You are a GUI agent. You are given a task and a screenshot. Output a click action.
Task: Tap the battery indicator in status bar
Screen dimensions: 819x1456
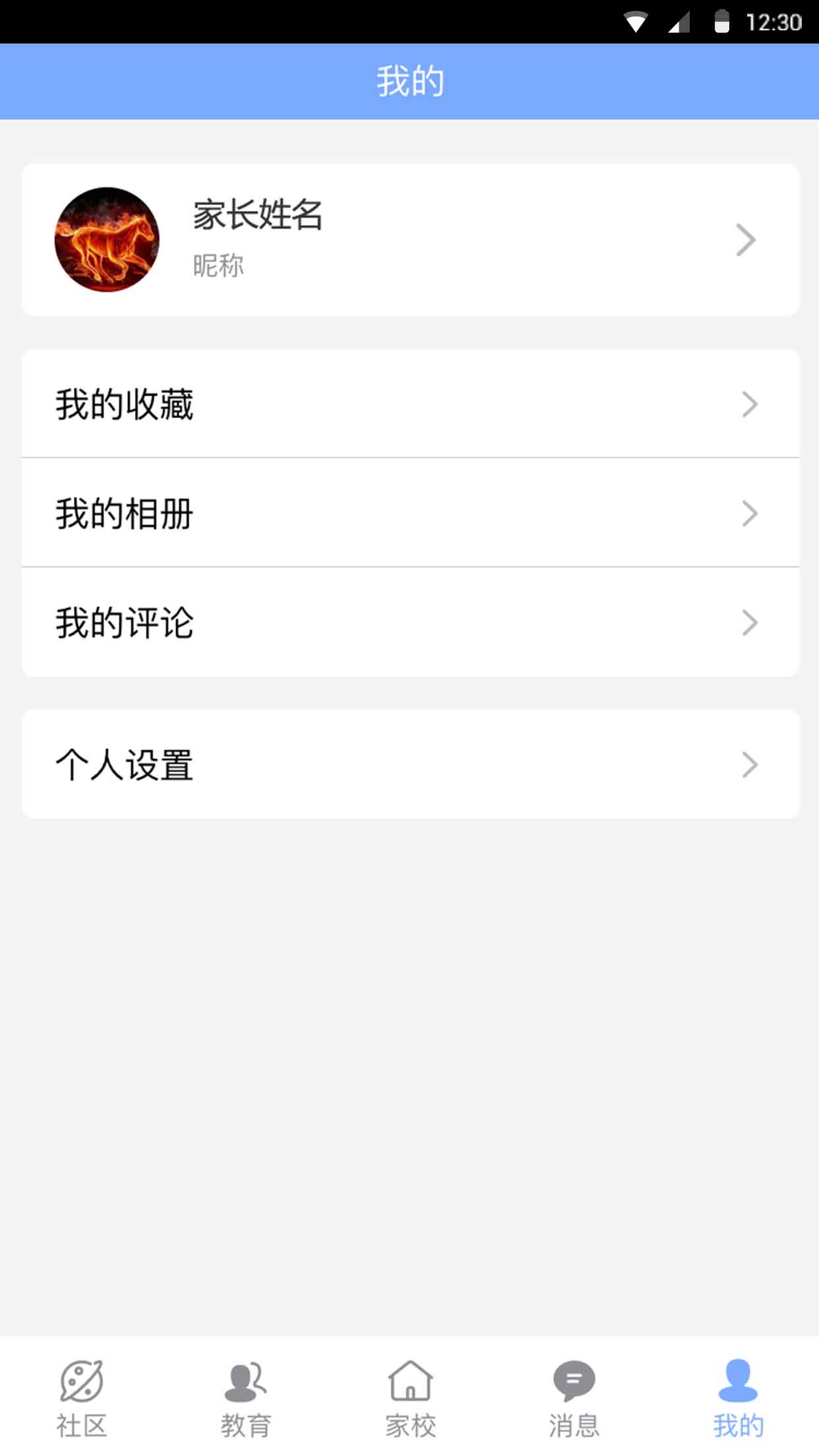click(722, 21)
